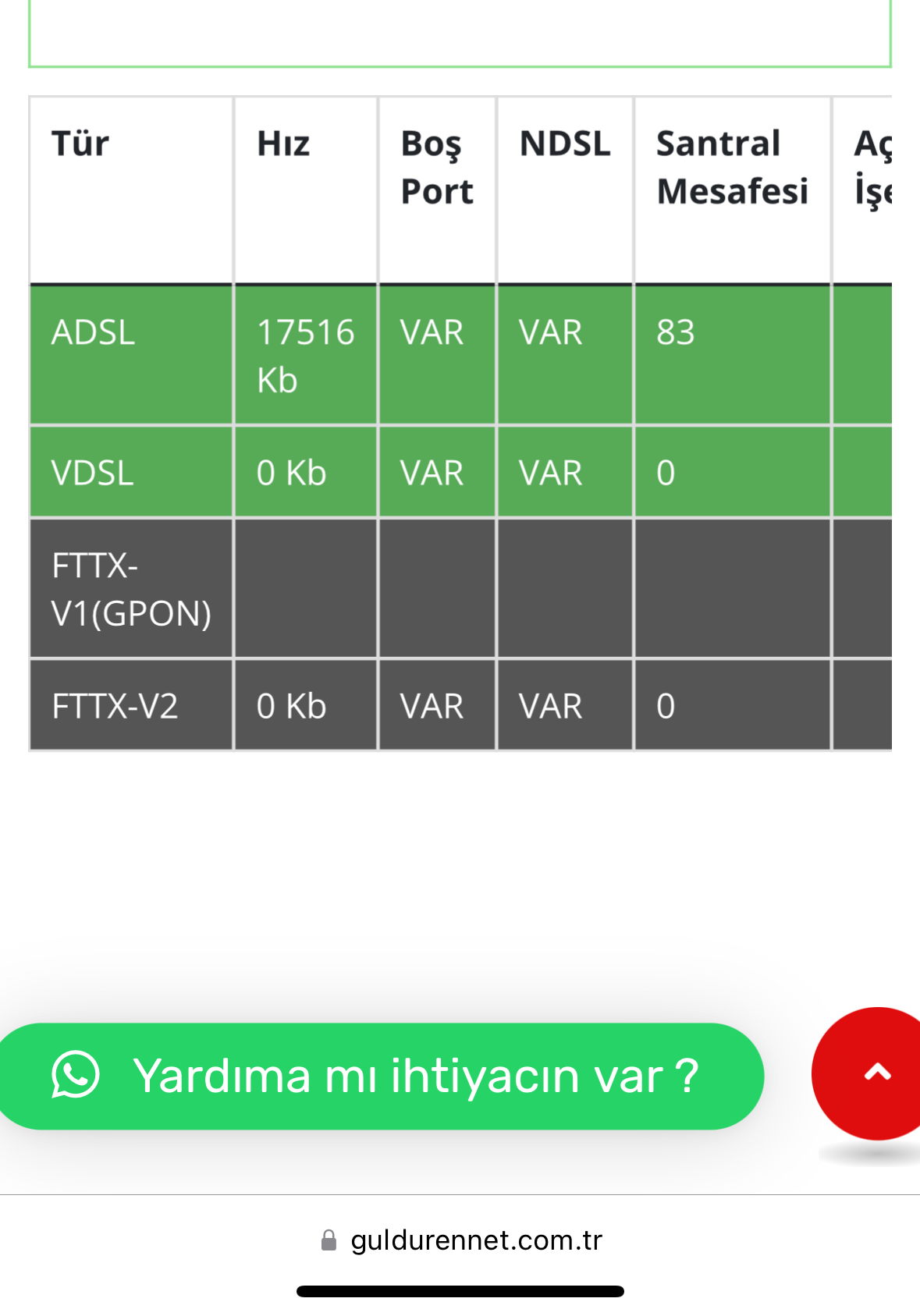Tap the red scroll-to-top arrow button

point(872,1073)
